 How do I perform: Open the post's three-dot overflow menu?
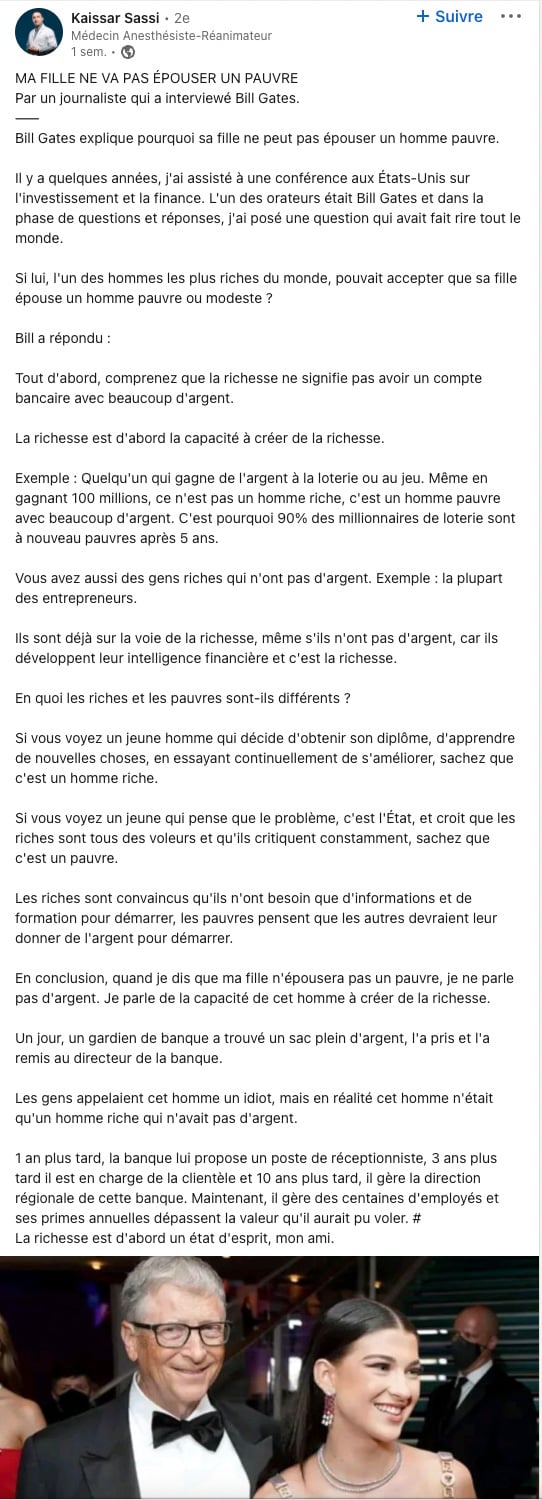(x=510, y=17)
